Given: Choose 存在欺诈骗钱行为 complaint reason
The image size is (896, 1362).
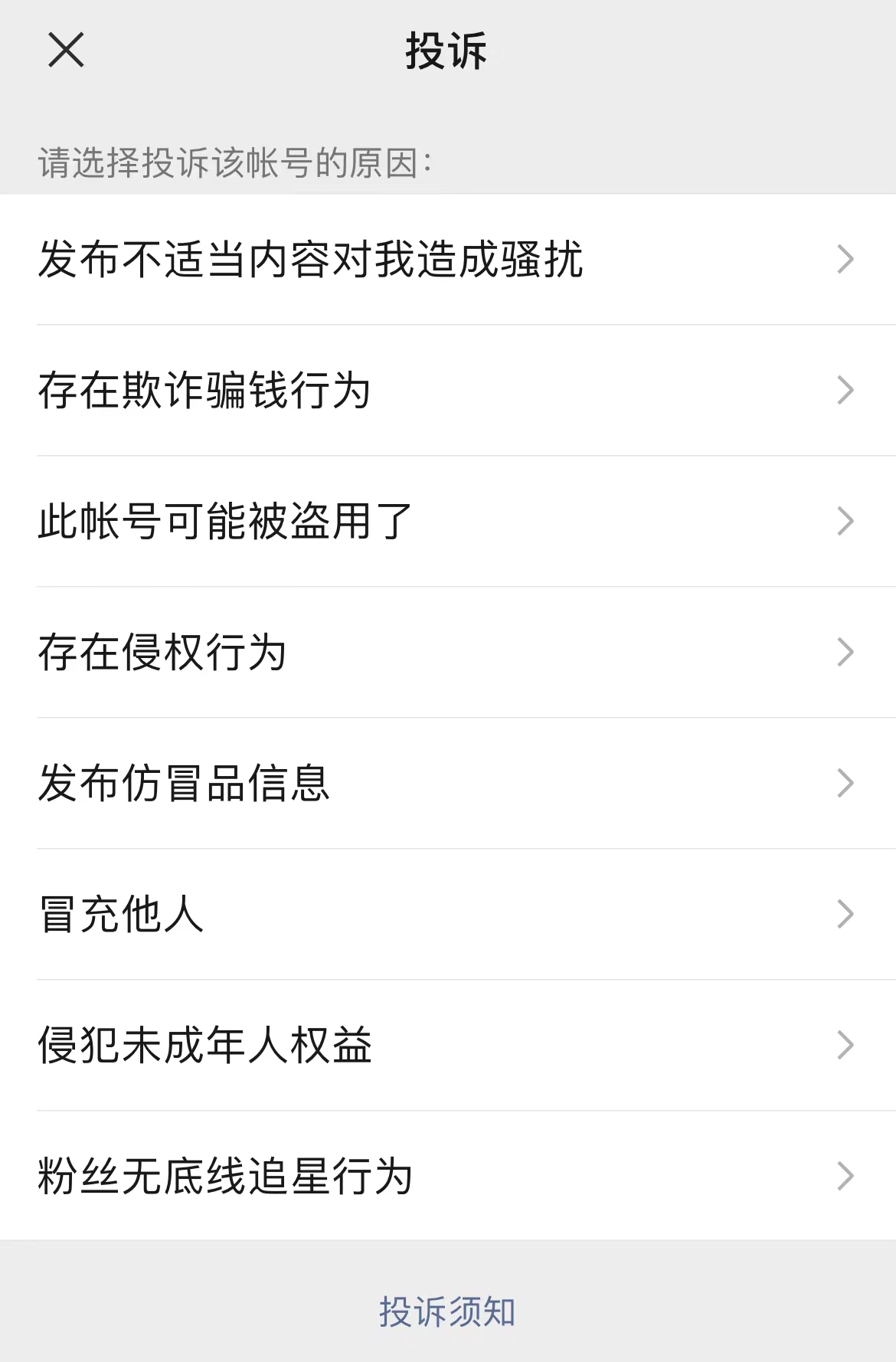Looking at the screenshot, I should coord(447,391).
